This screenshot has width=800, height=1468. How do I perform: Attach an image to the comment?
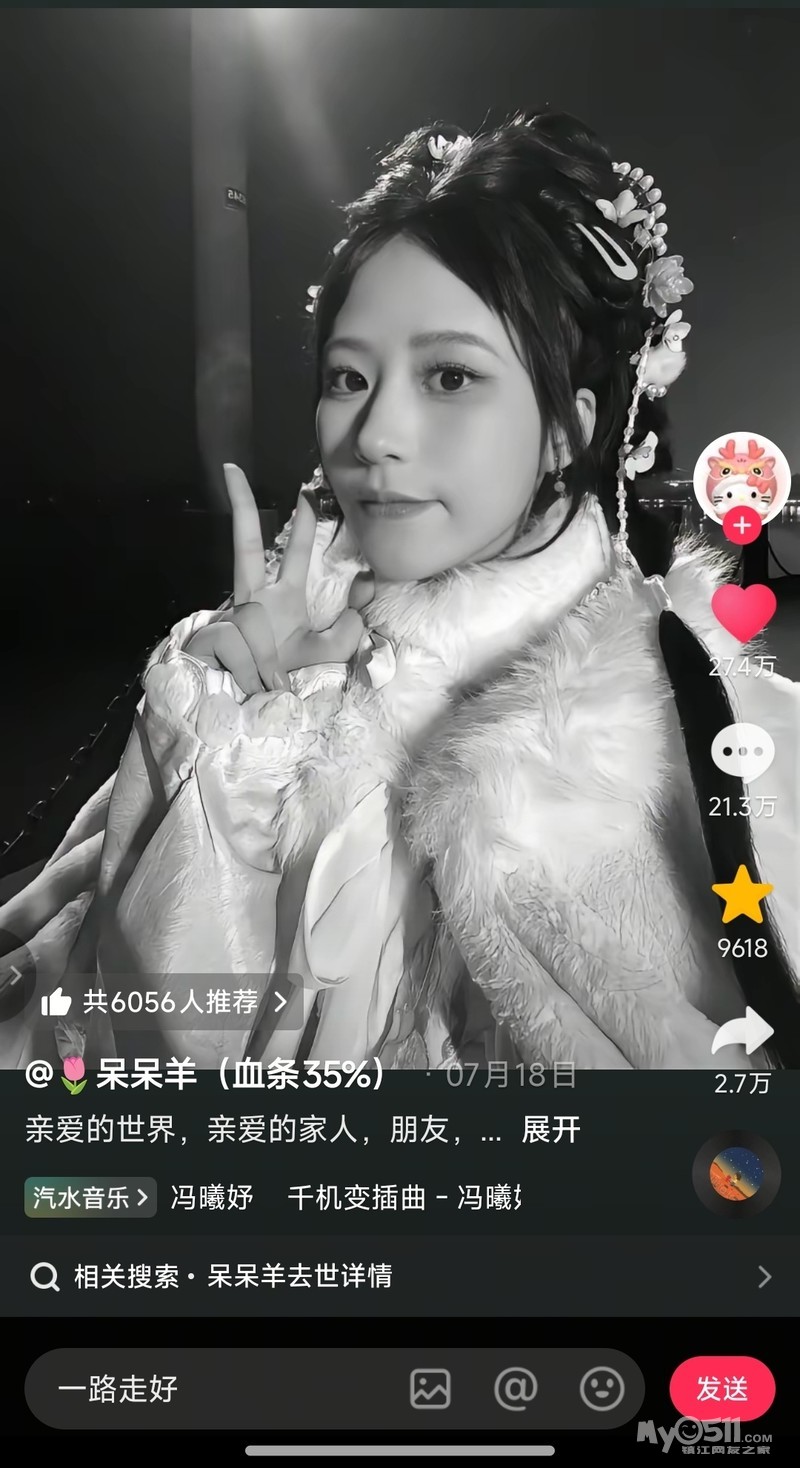pyautogui.click(x=430, y=1389)
